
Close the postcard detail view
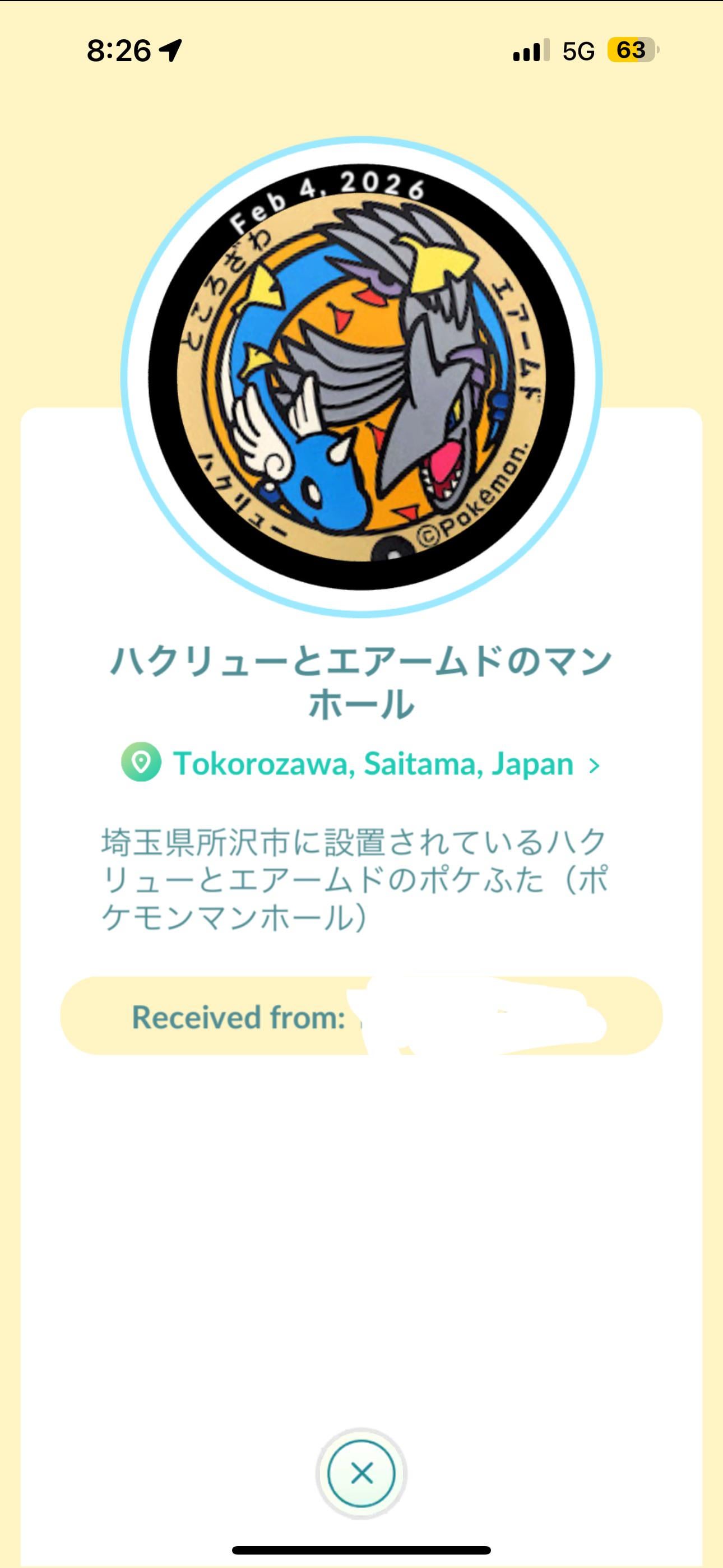tap(361, 1473)
